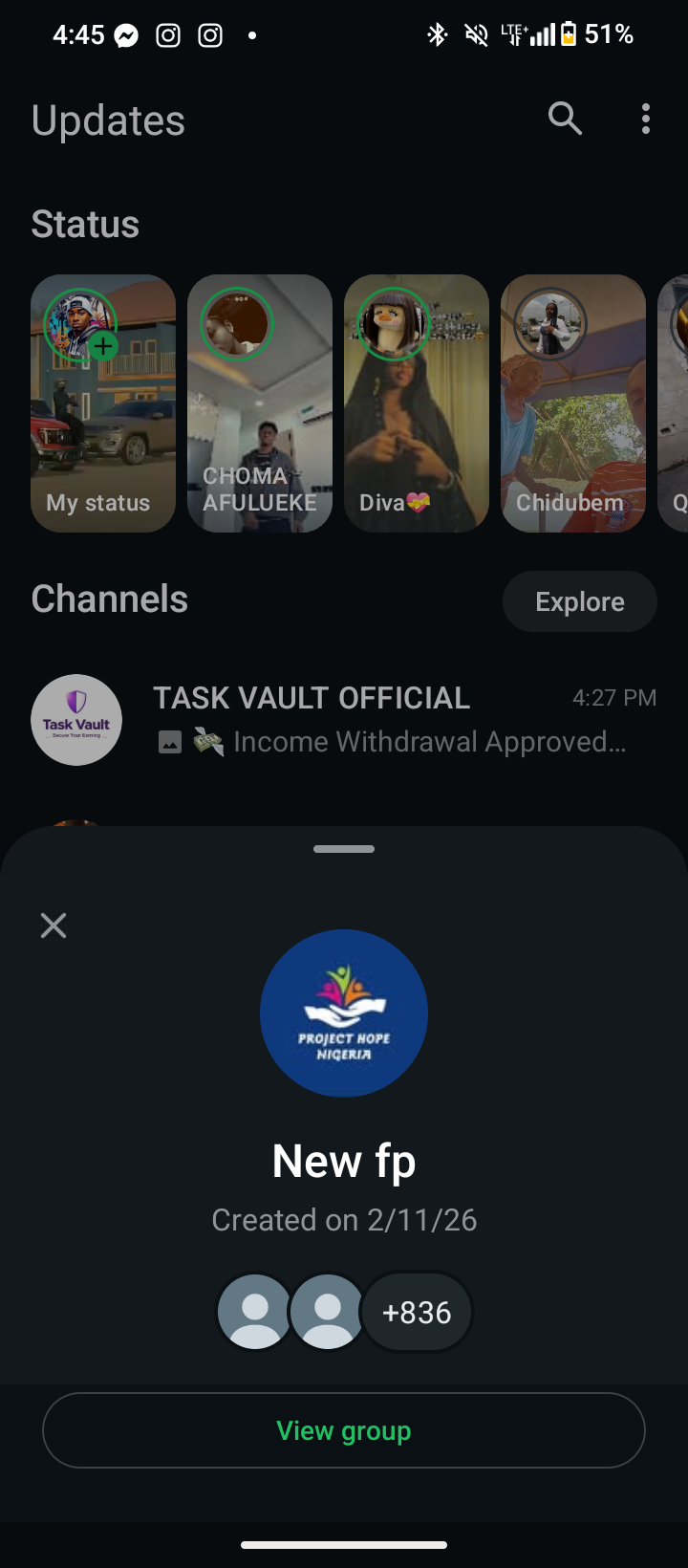Tap View group button
Viewport: 688px width, 1568px height.
(x=344, y=1430)
